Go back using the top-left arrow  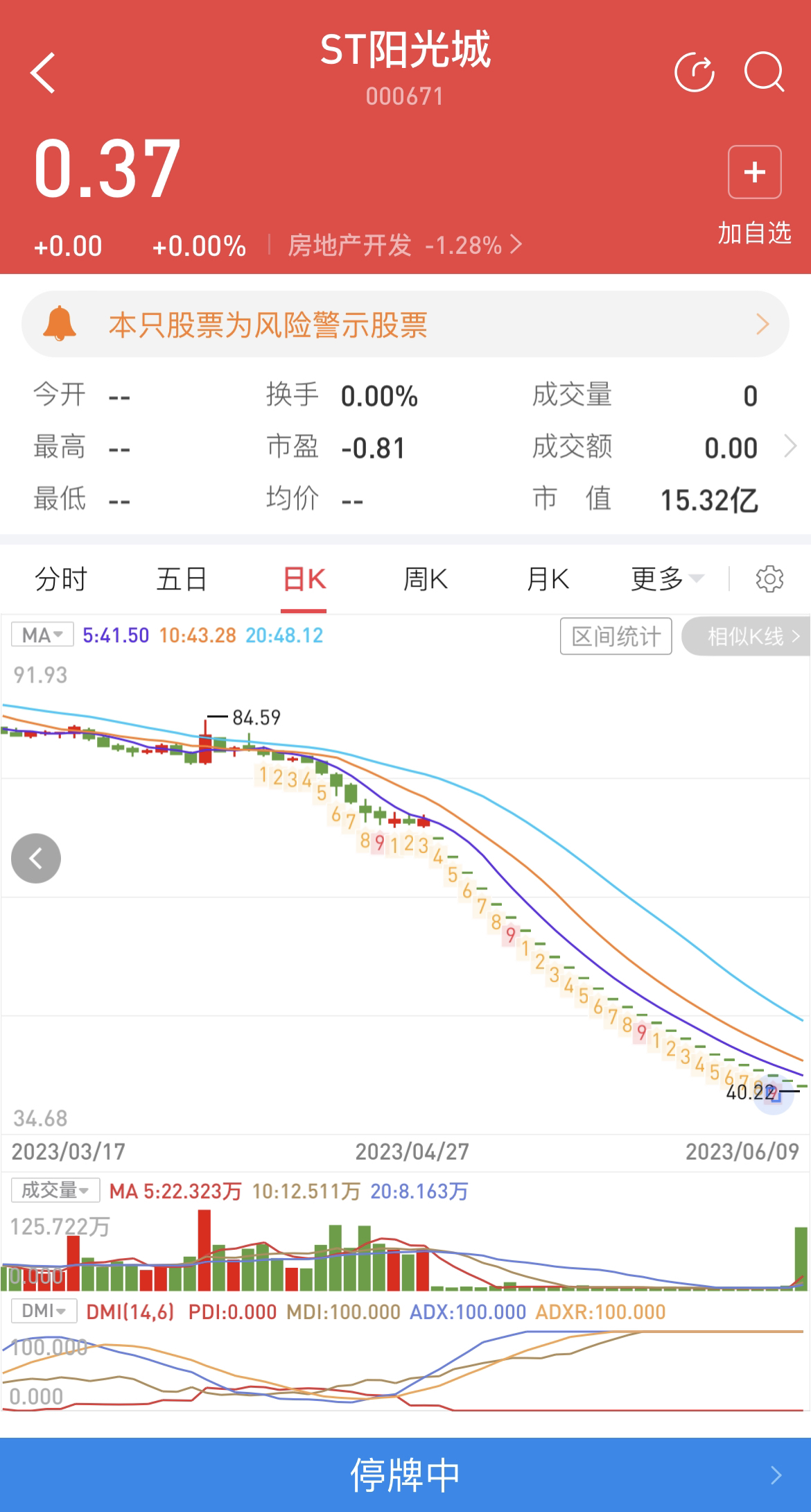[x=43, y=73]
